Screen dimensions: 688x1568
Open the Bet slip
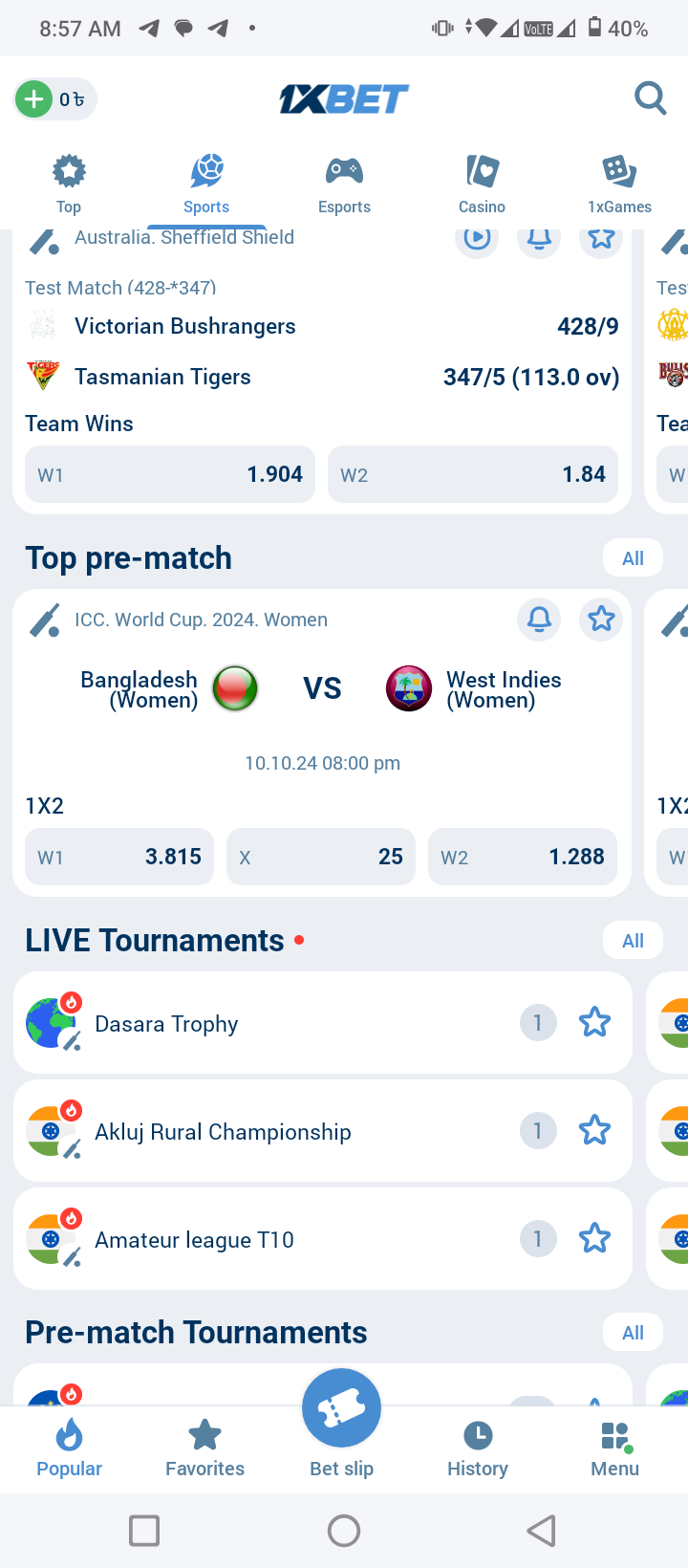click(x=342, y=1425)
